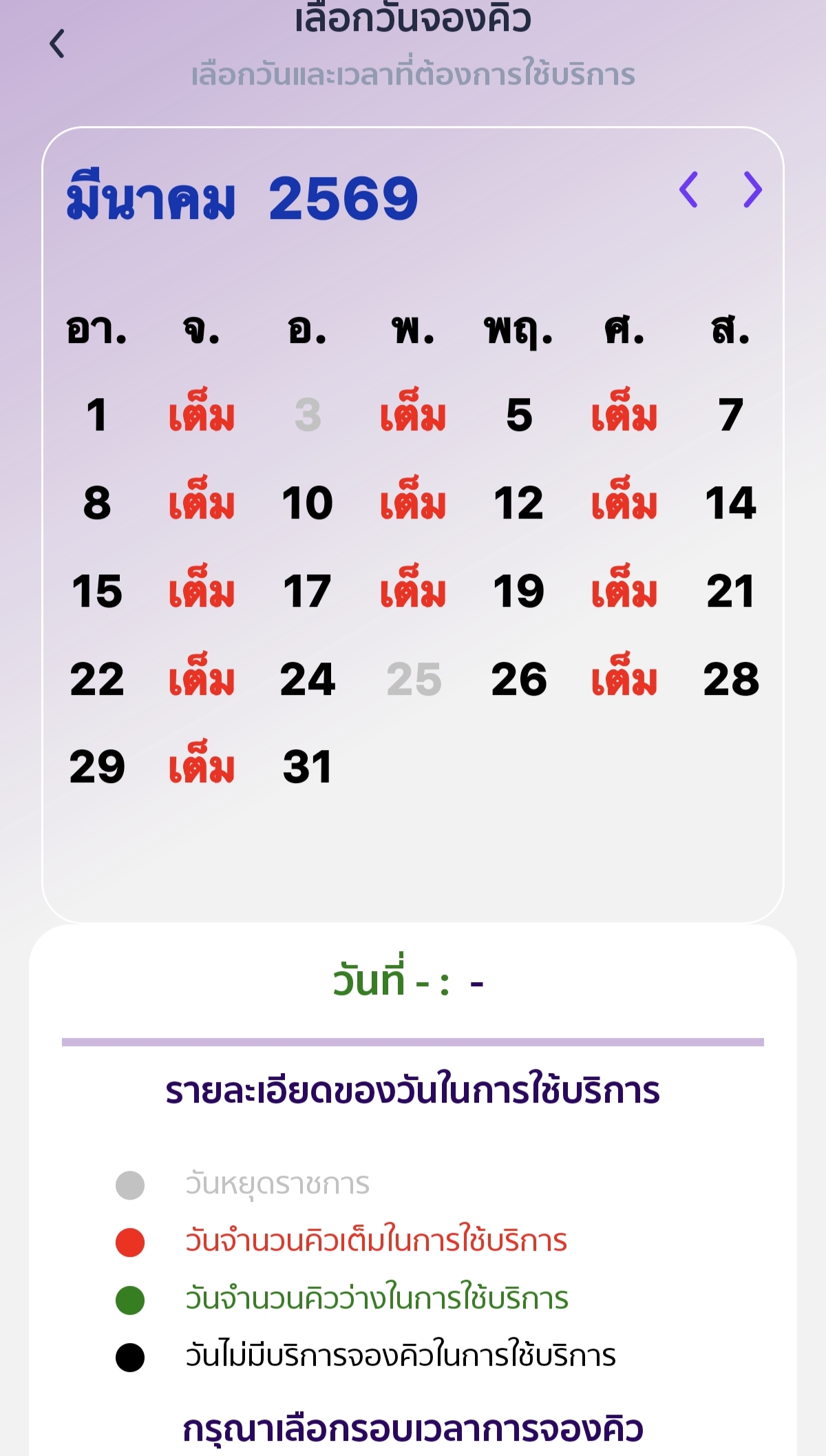Image resolution: width=826 pixels, height=1456 pixels.
Task: Select day 29 on the calendar
Action: point(97,767)
